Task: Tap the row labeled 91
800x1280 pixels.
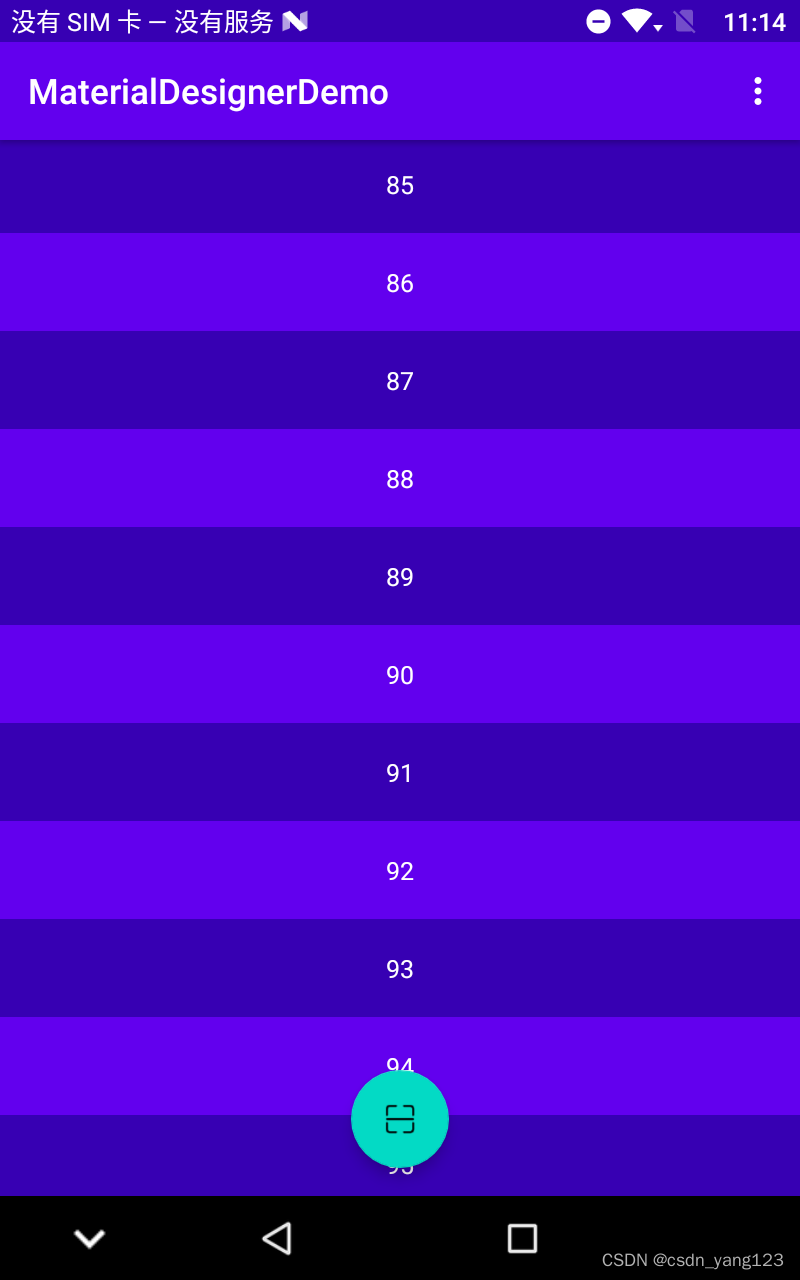Action: [x=400, y=773]
